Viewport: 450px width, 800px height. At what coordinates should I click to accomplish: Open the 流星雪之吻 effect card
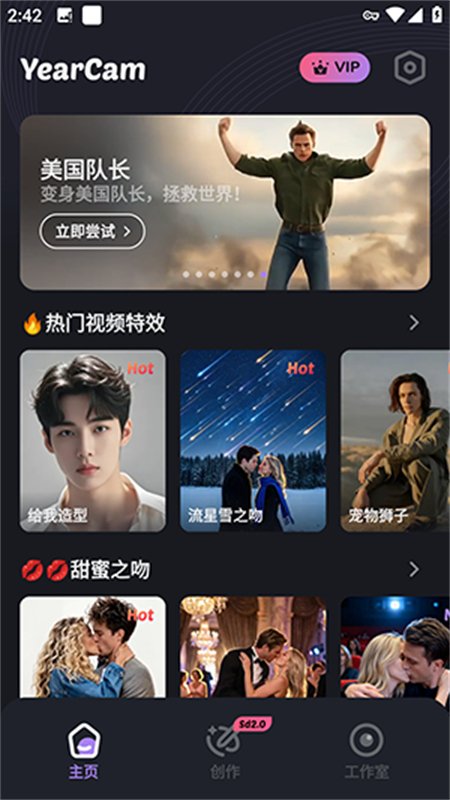point(253,441)
